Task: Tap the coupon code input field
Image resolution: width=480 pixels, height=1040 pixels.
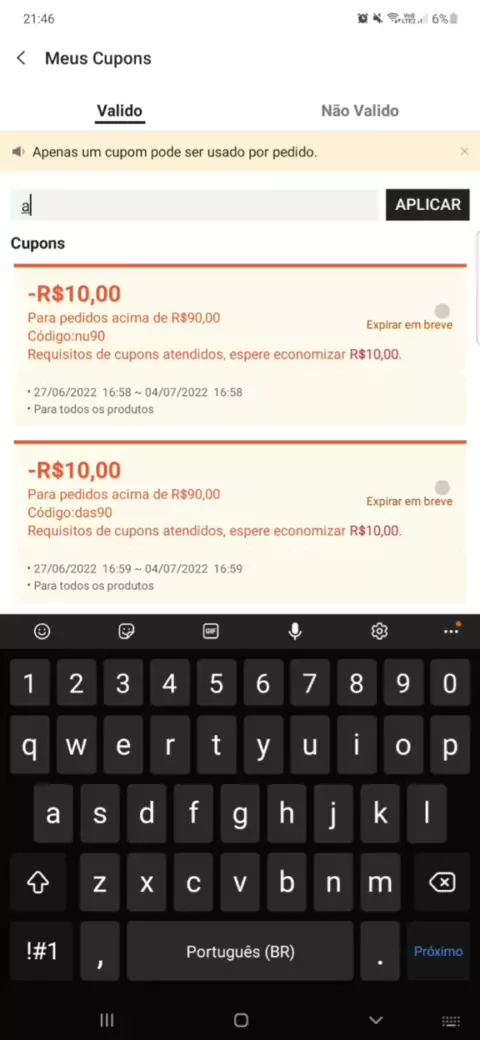Action: tap(194, 205)
